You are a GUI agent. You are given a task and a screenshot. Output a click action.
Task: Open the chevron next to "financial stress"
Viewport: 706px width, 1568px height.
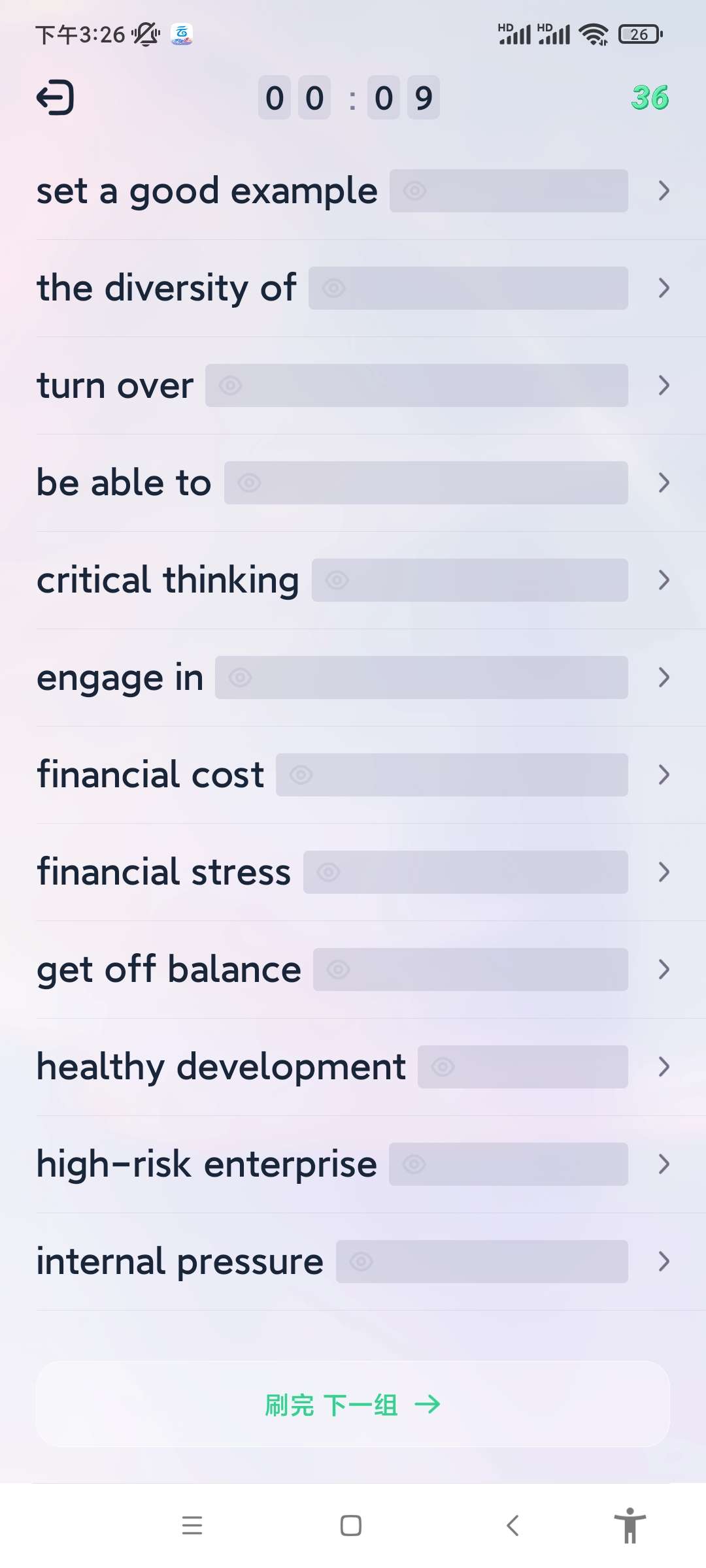click(x=664, y=872)
